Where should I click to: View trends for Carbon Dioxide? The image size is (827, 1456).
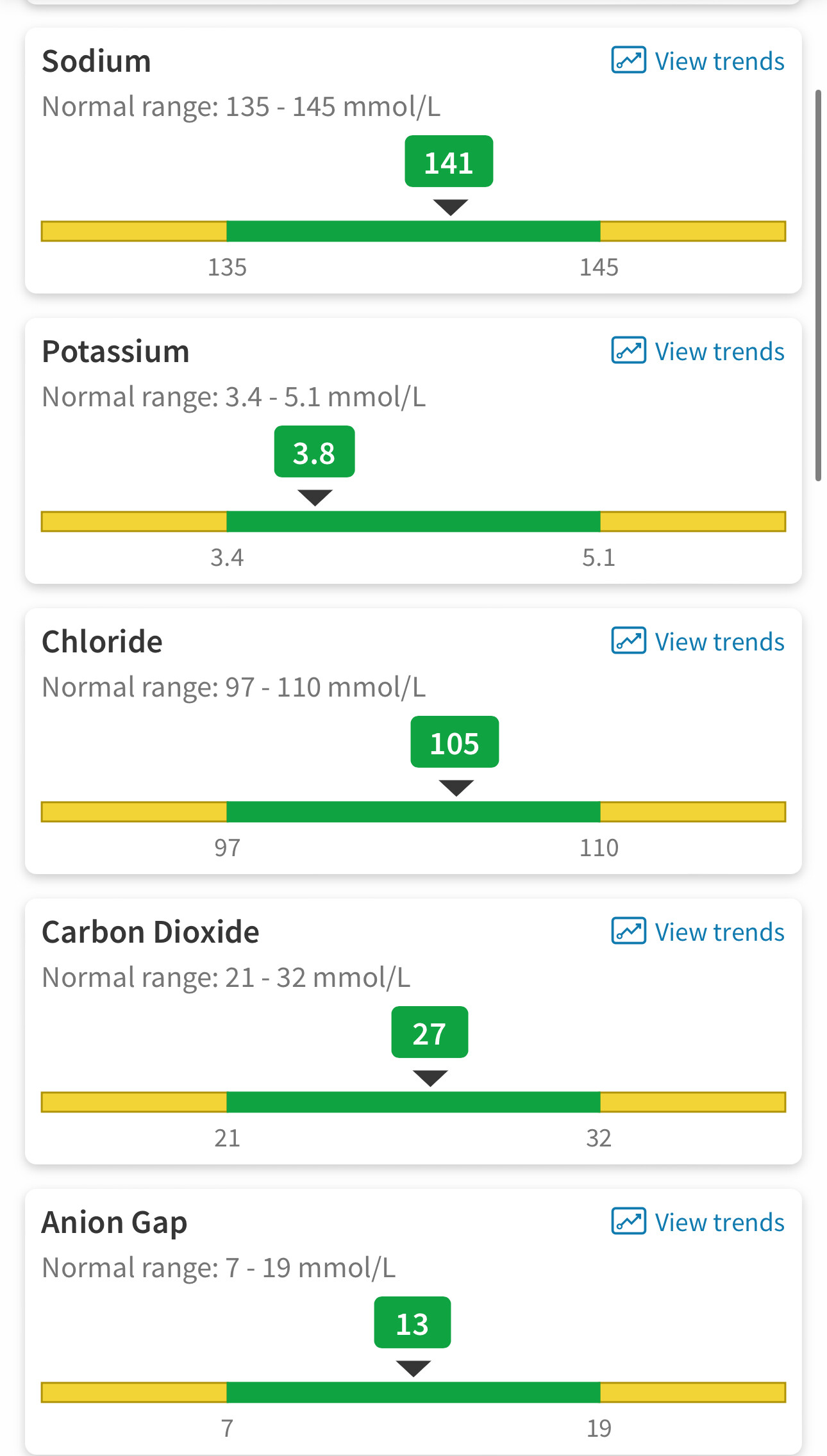[x=698, y=932]
